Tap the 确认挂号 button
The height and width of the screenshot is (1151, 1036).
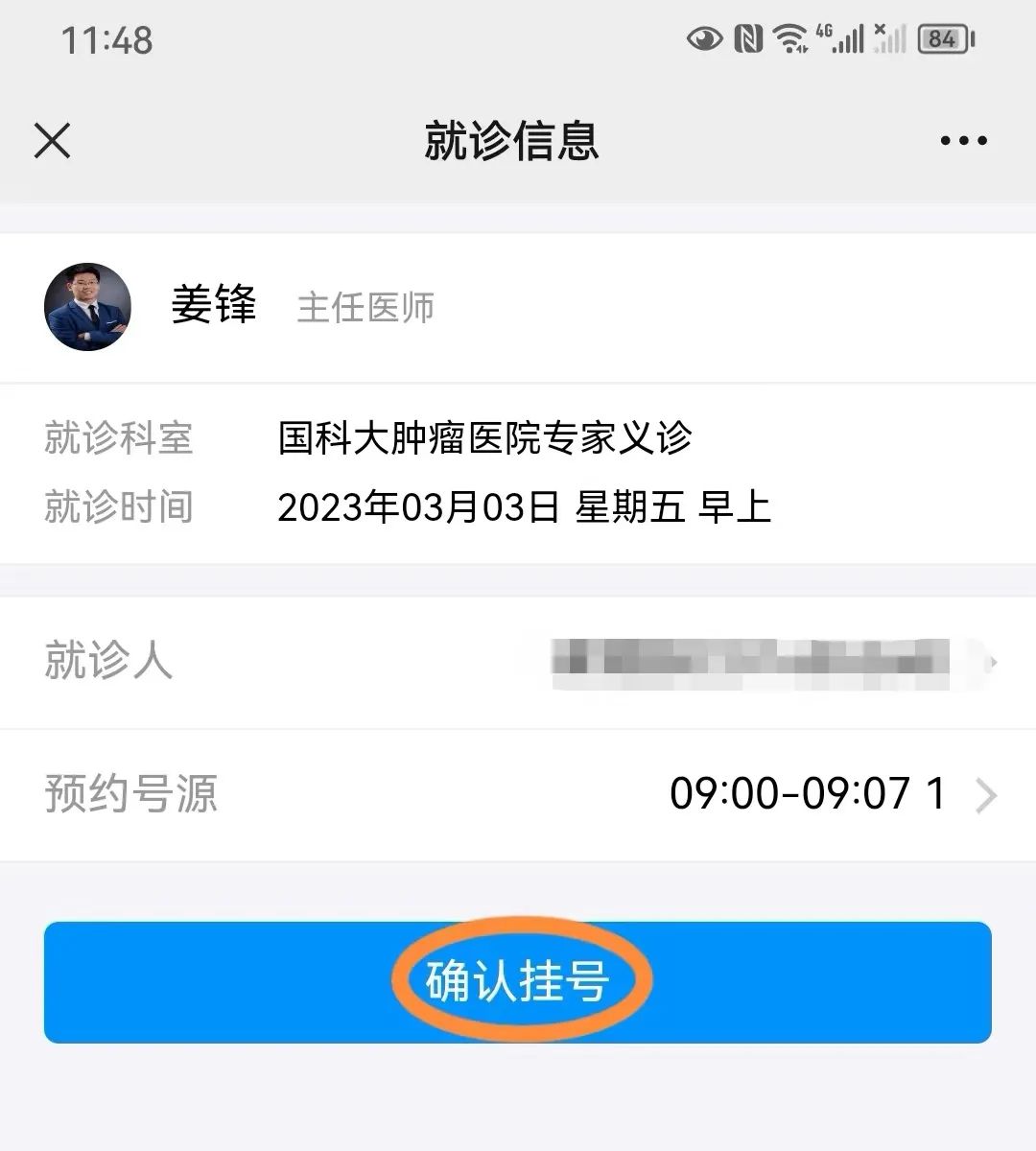518,981
